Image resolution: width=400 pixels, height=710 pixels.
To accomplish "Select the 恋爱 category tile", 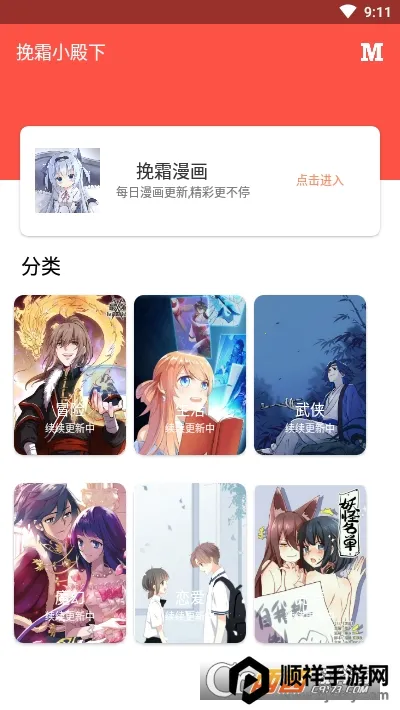I will pyautogui.click(x=190, y=563).
